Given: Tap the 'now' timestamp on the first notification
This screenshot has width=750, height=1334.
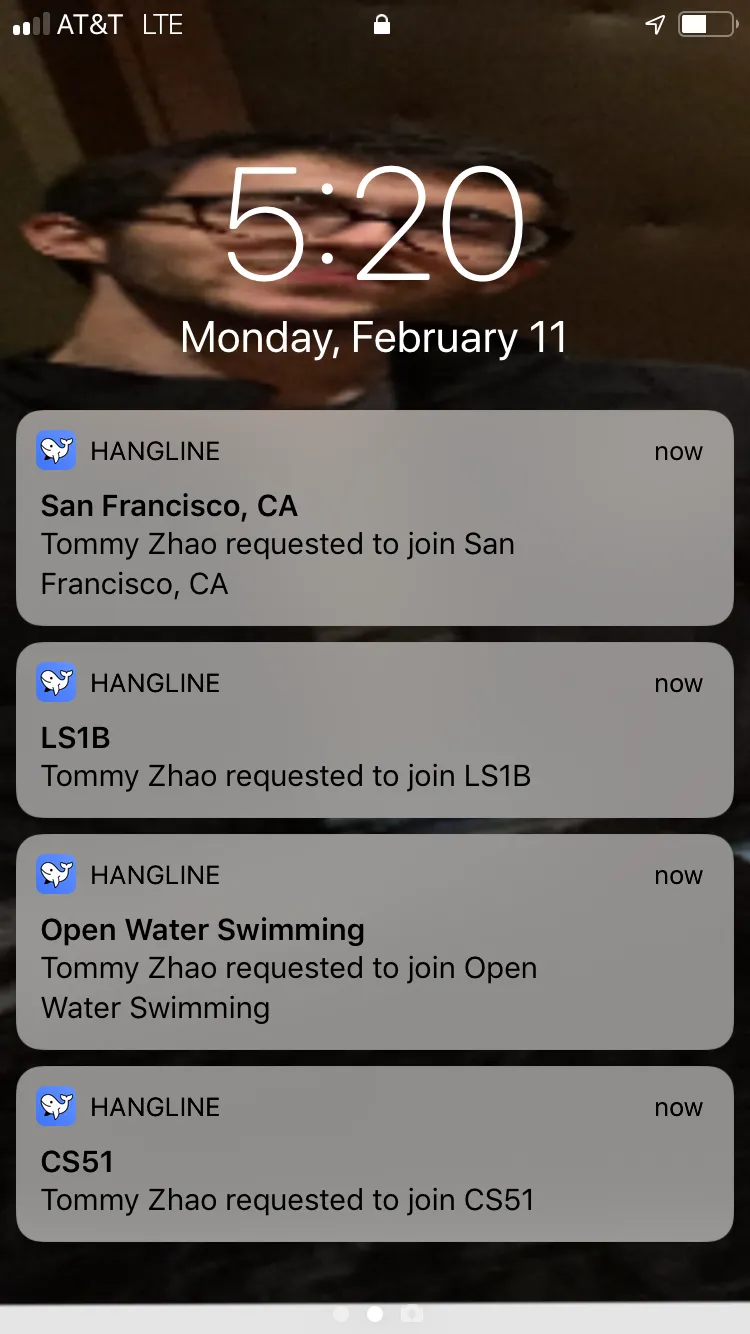Looking at the screenshot, I should [678, 451].
